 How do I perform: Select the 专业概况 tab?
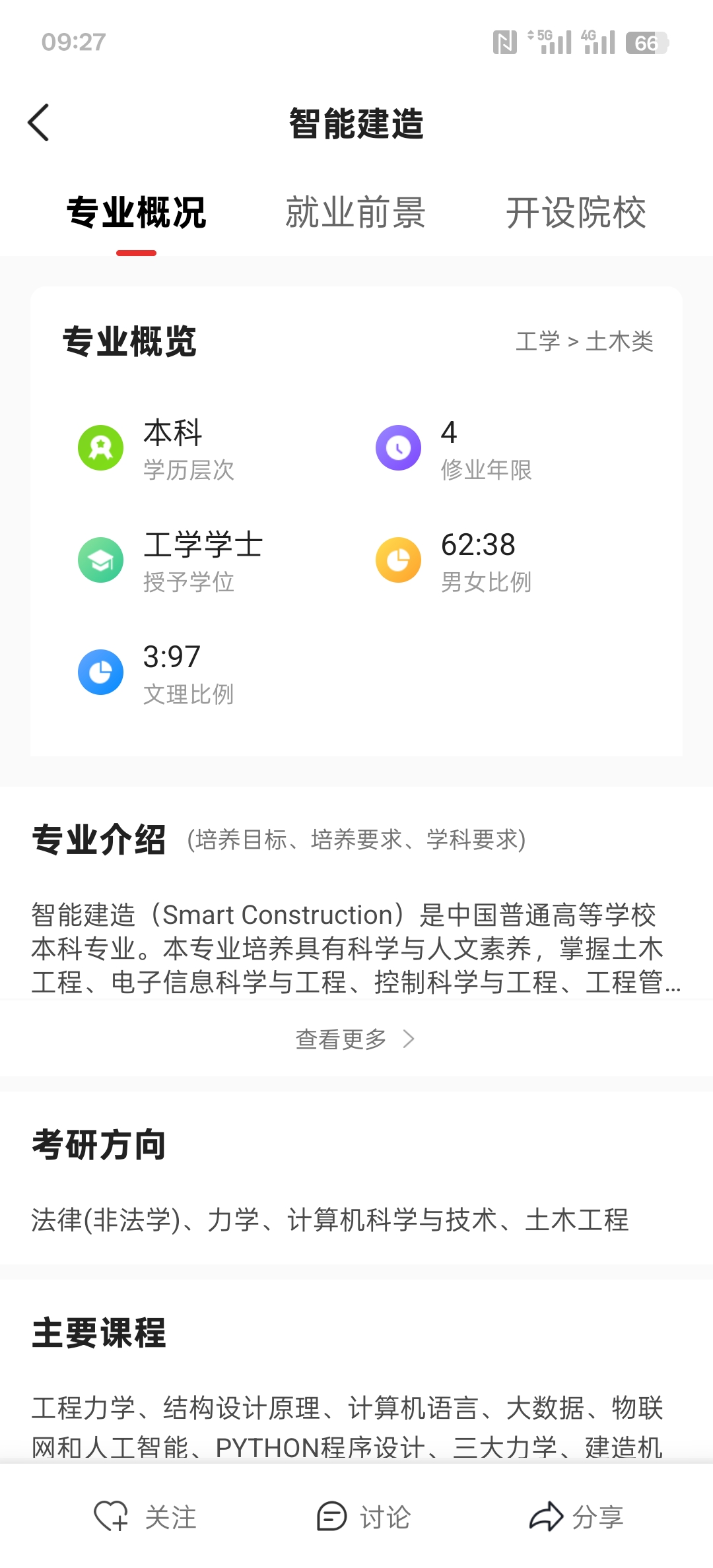[136, 212]
